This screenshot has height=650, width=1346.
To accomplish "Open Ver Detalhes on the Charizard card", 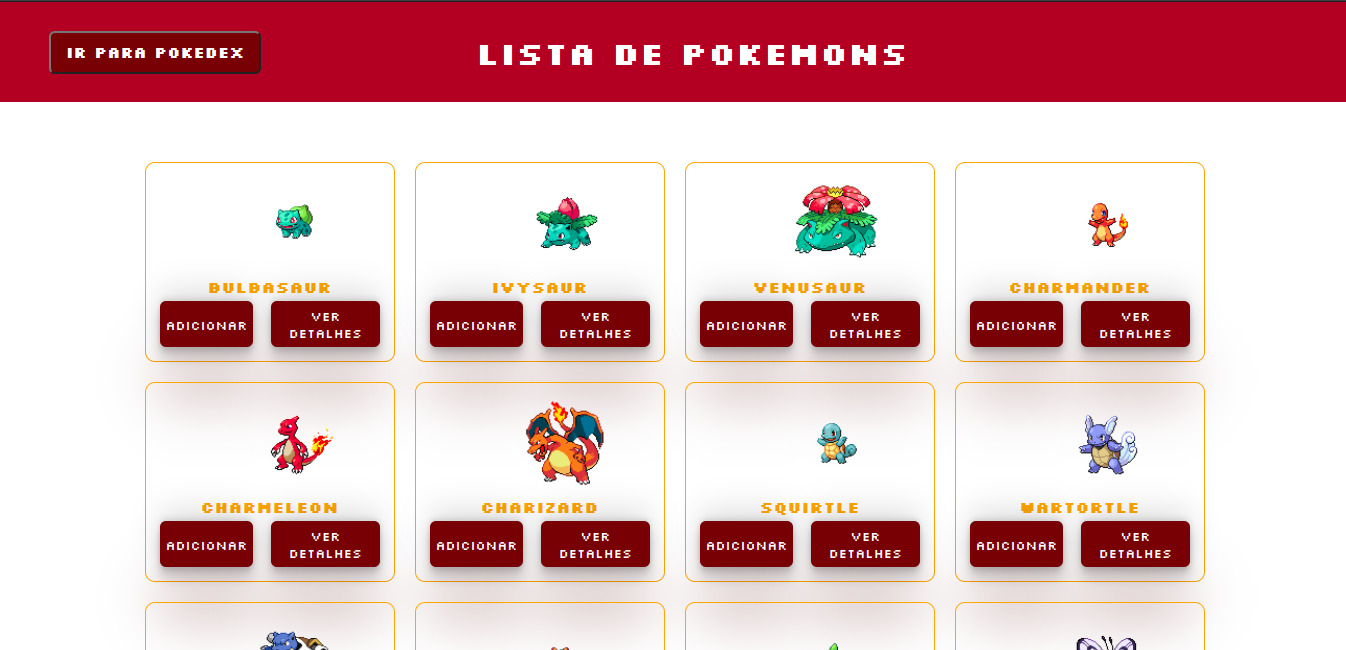I will point(595,544).
